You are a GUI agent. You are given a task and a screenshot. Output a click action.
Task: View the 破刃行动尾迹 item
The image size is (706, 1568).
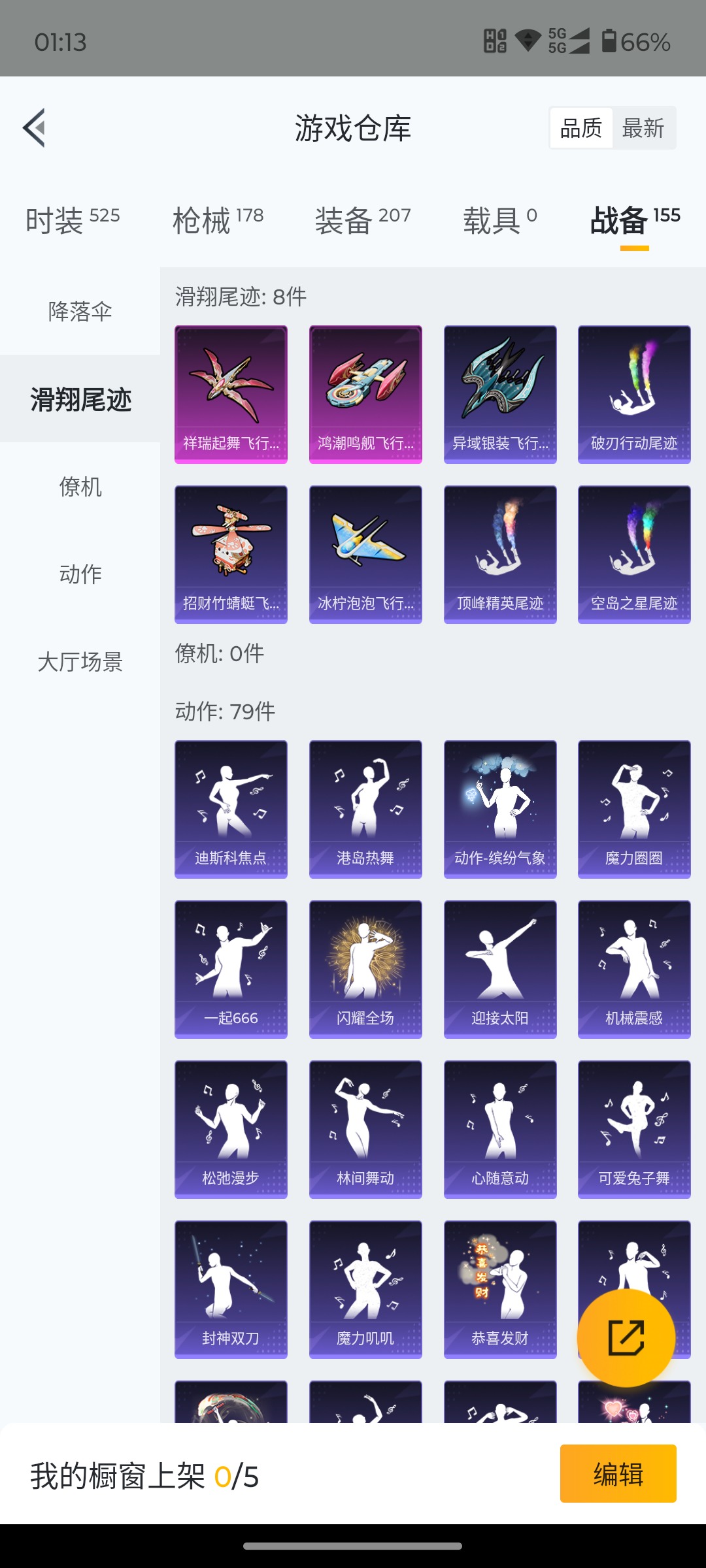point(634,395)
